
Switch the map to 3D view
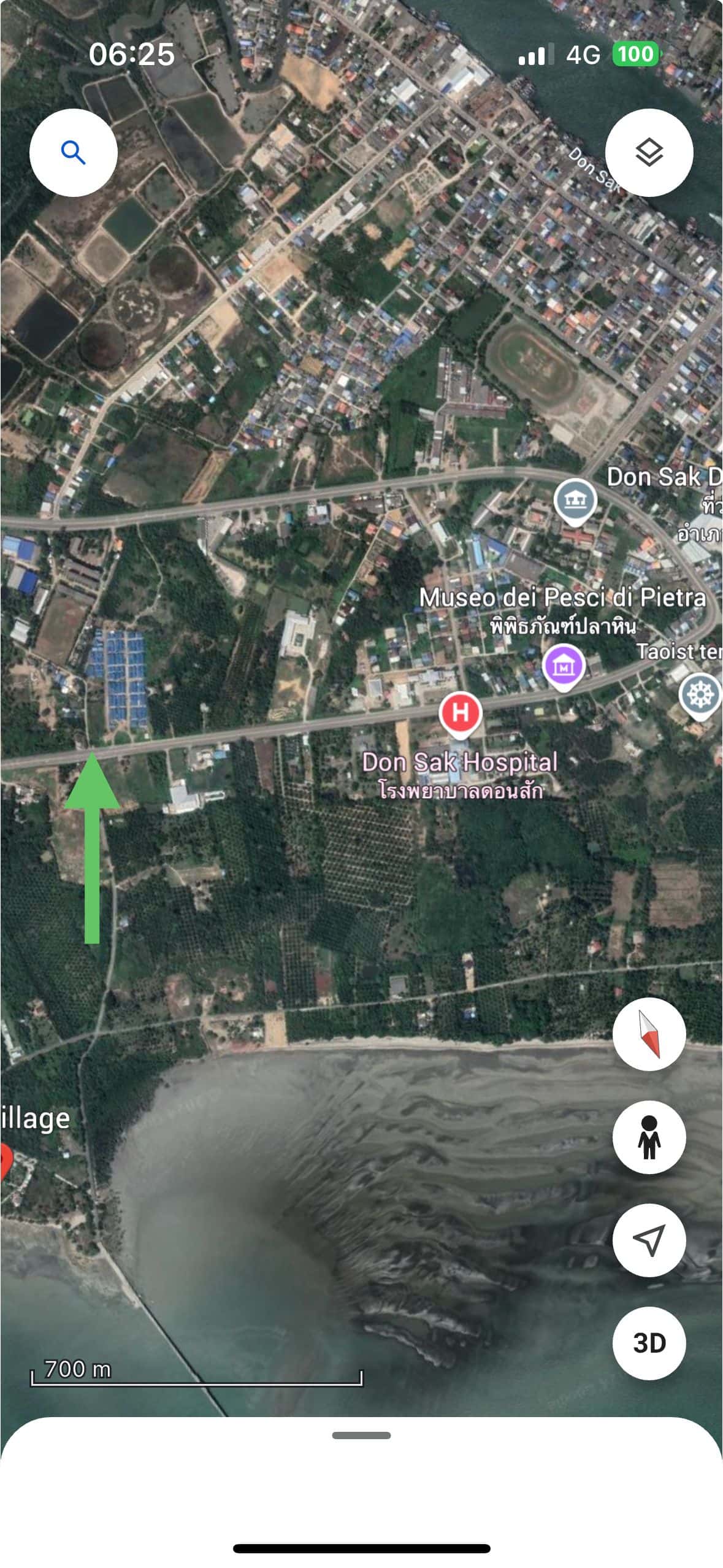coord(649,1342)
